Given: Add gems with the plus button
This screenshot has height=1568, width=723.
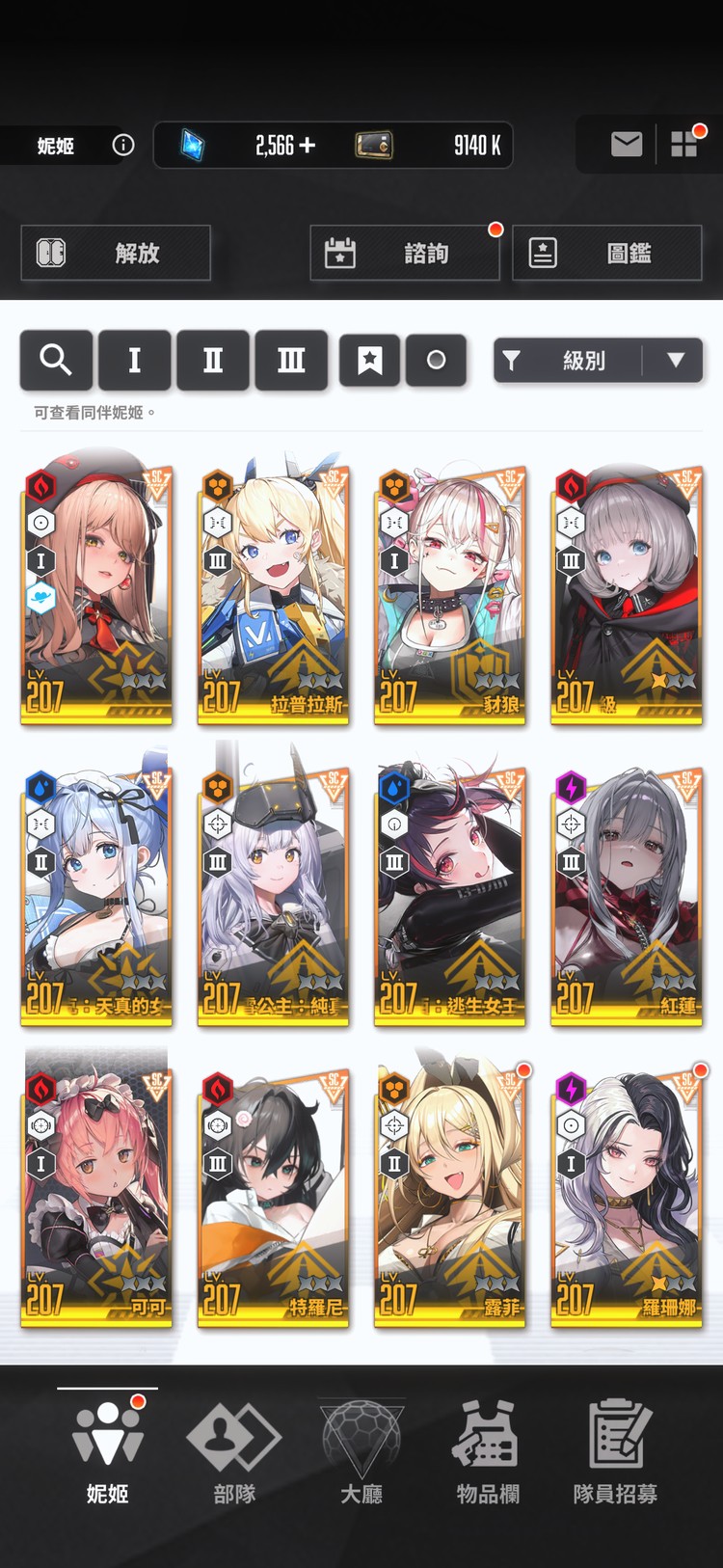Looking at the screenshot, I should point(308,145).
